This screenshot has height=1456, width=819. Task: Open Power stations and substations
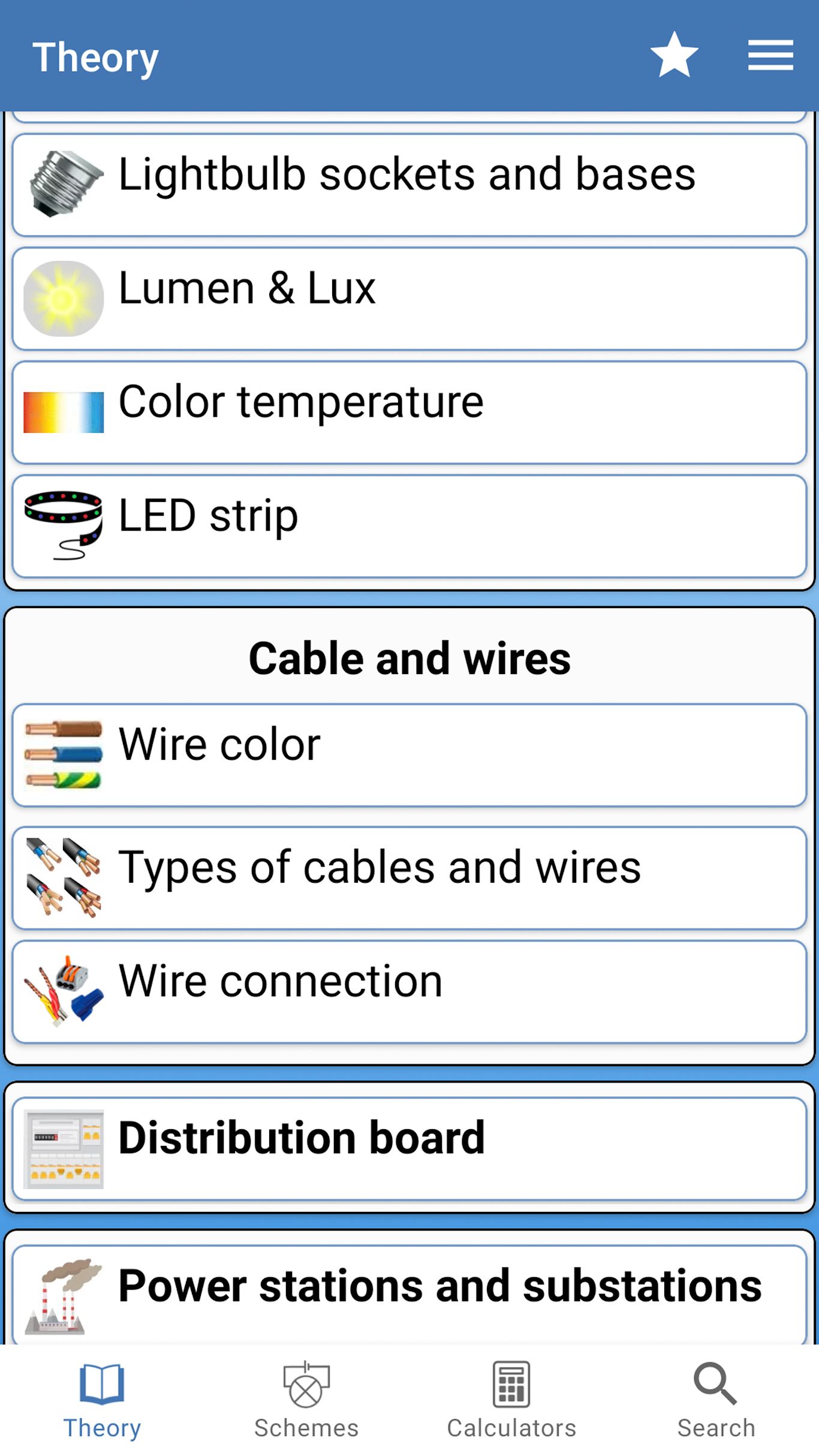[409, 1295]
